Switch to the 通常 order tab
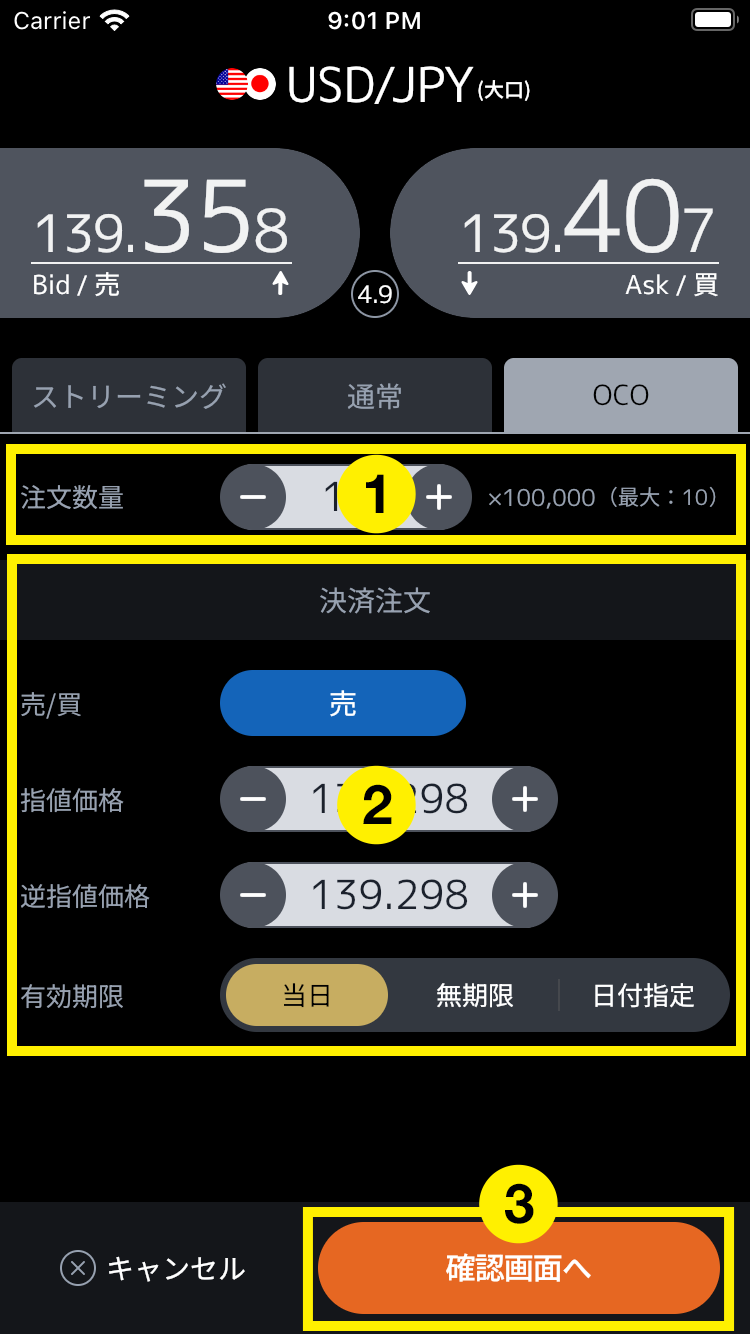This screenshot has height=1334, width=750. coord(375,396)
